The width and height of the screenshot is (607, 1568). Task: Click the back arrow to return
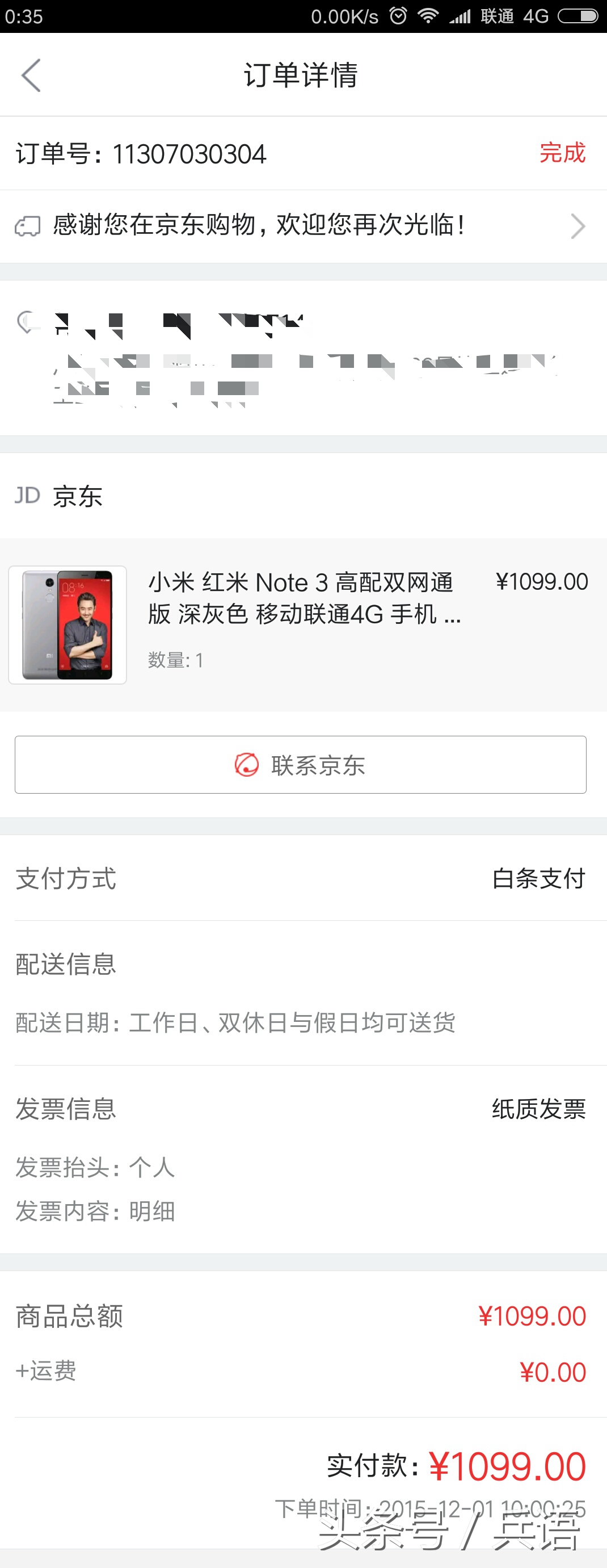point(31,76)
